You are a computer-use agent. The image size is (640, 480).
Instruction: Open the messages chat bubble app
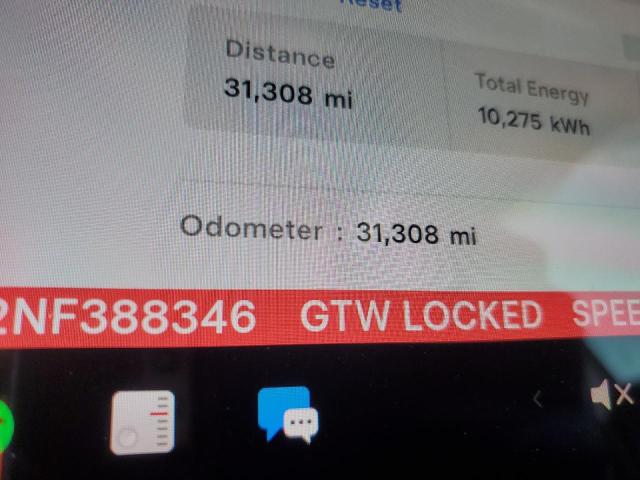(287, 414)
